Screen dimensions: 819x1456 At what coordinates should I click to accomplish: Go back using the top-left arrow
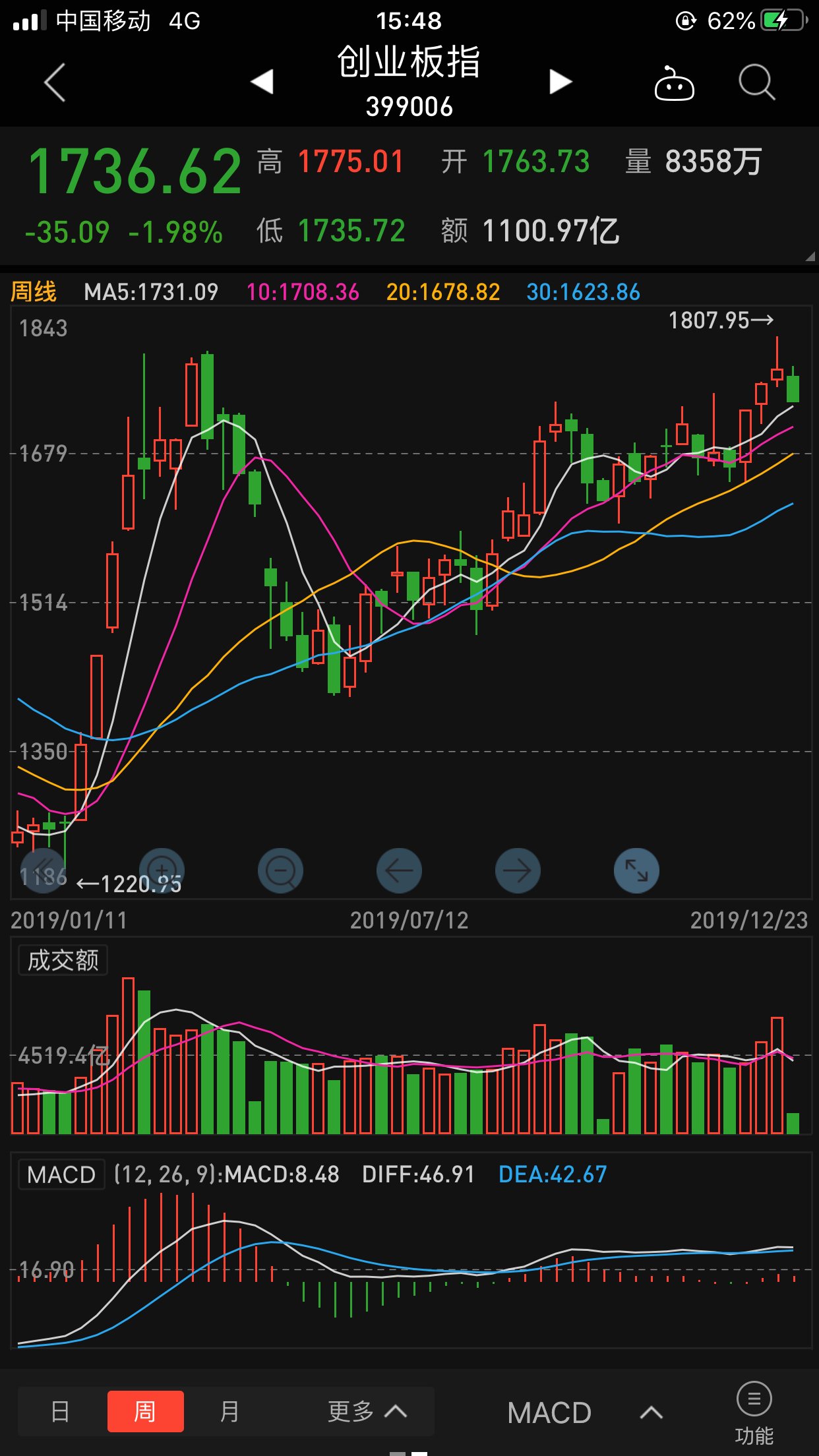(55, 82)
